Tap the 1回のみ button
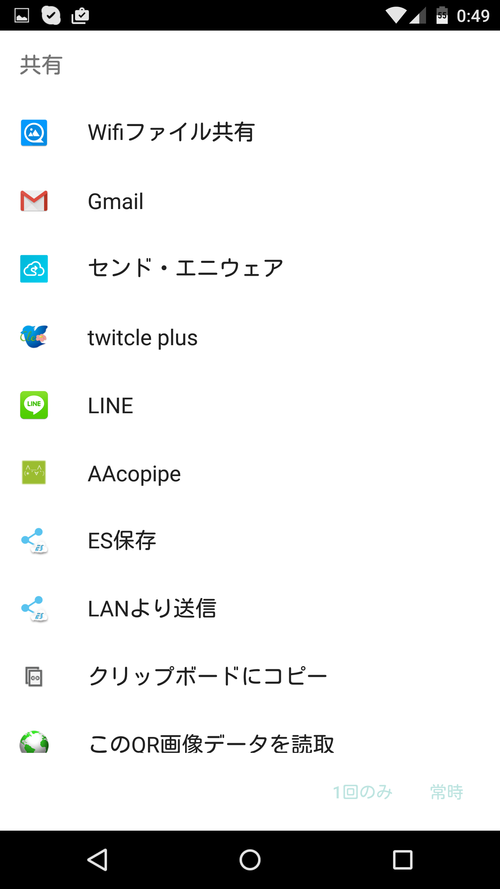This screenshot has width=500, height=889. (x=362, y=792)
